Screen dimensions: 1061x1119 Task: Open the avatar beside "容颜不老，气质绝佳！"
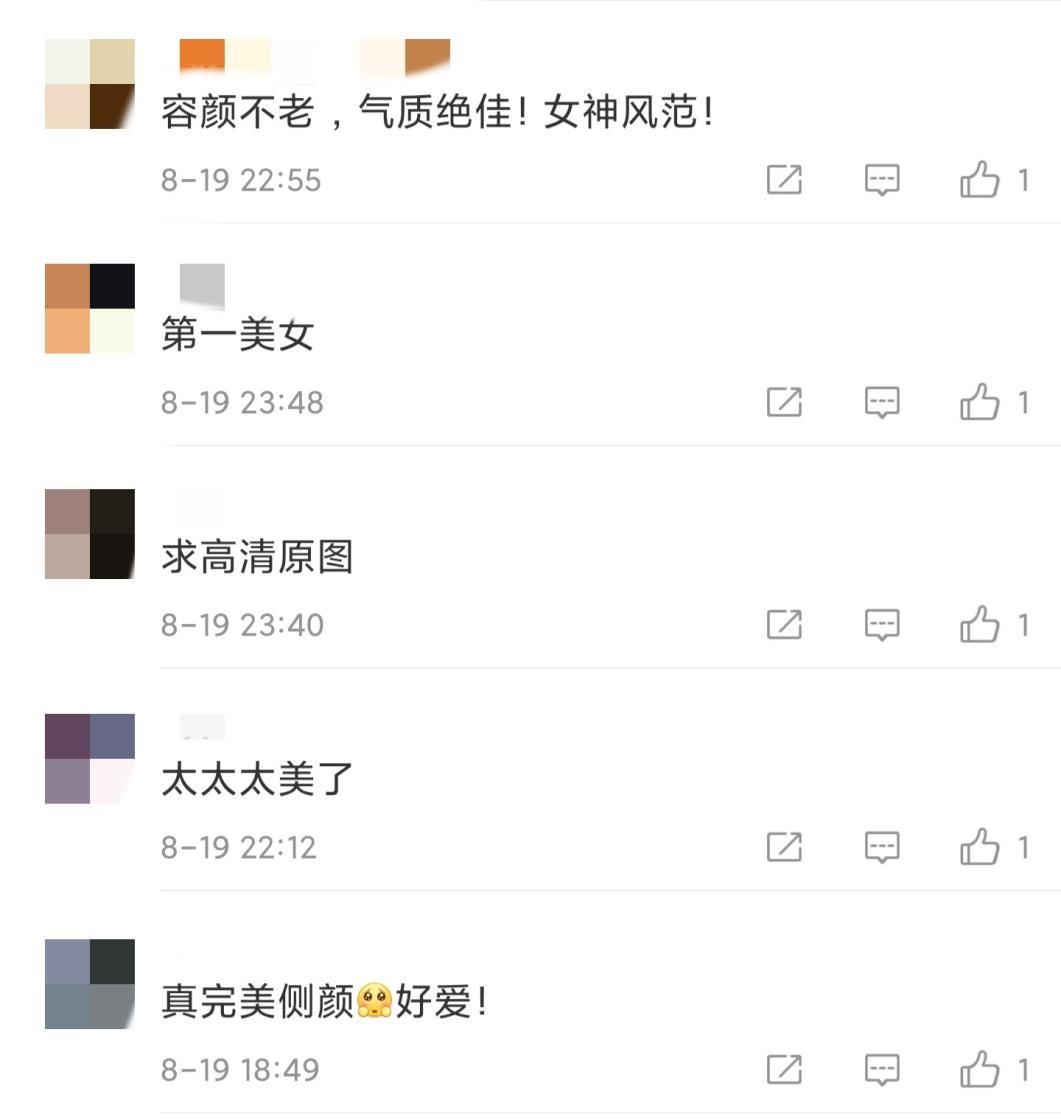pyautogui.click(x=90, y=84)
